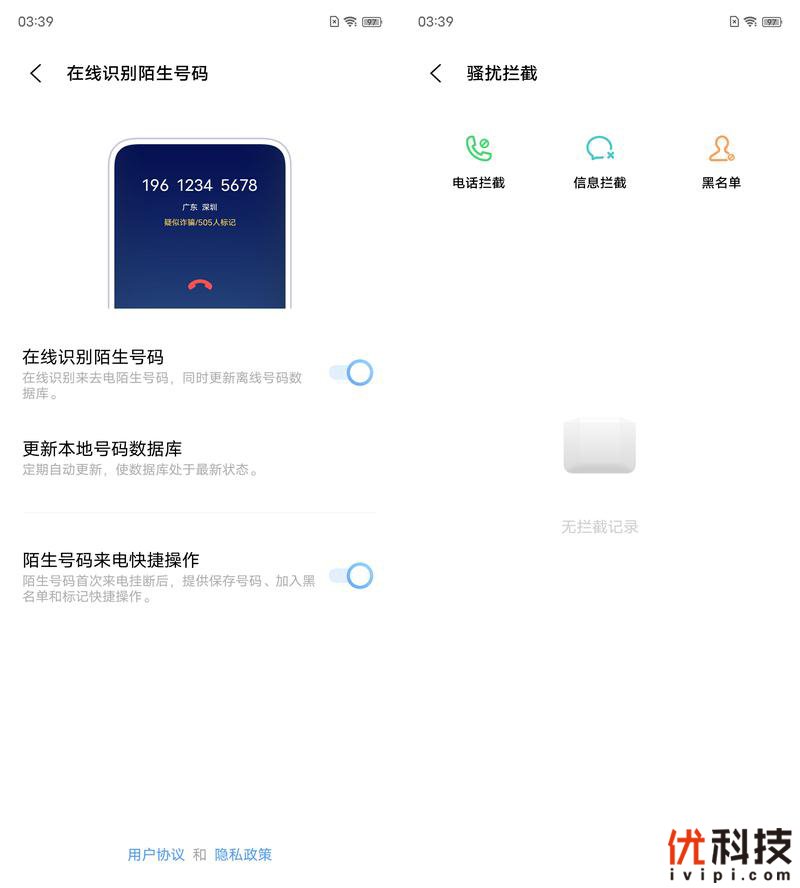
Task: Go back from 在线识别陌生号码 page
Action: click(36, 73)
